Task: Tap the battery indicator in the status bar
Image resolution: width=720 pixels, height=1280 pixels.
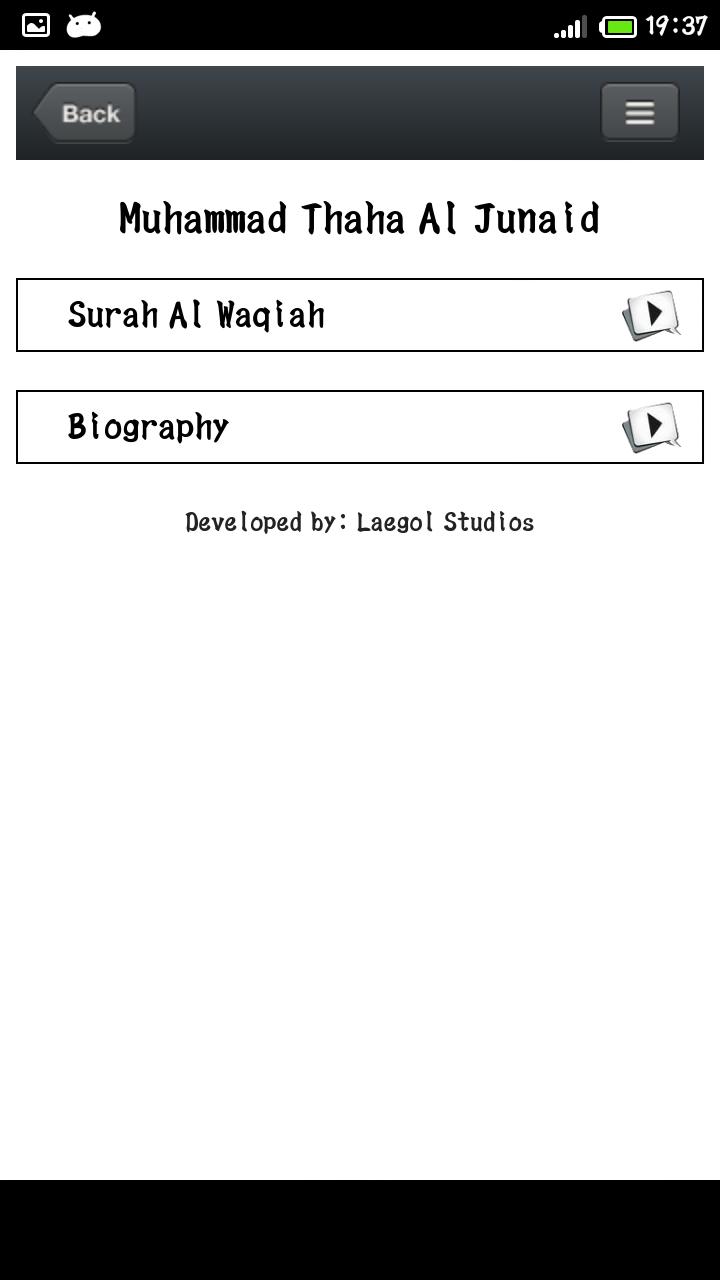Action: (617, 25)
